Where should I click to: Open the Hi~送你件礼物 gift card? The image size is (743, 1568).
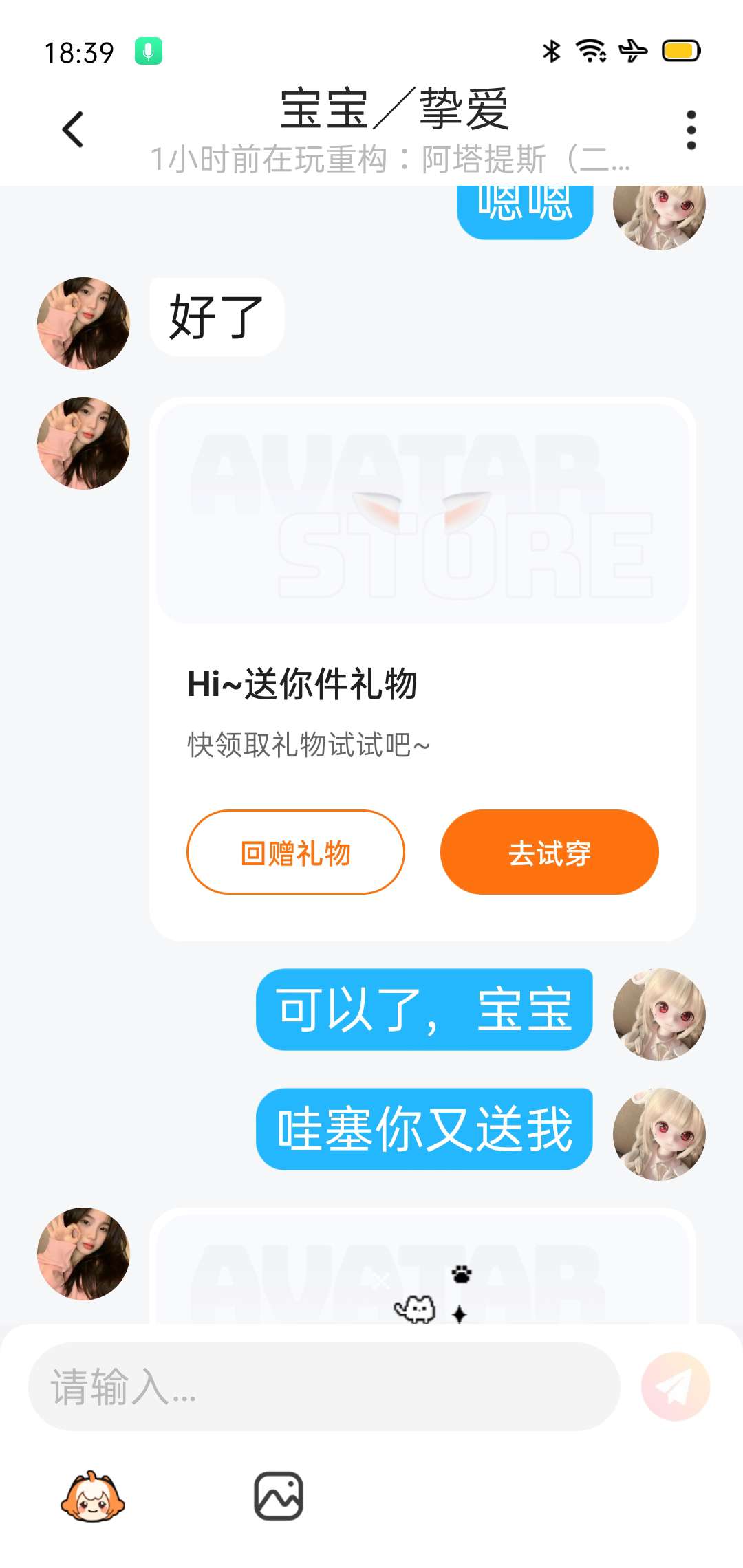(422, 668)
